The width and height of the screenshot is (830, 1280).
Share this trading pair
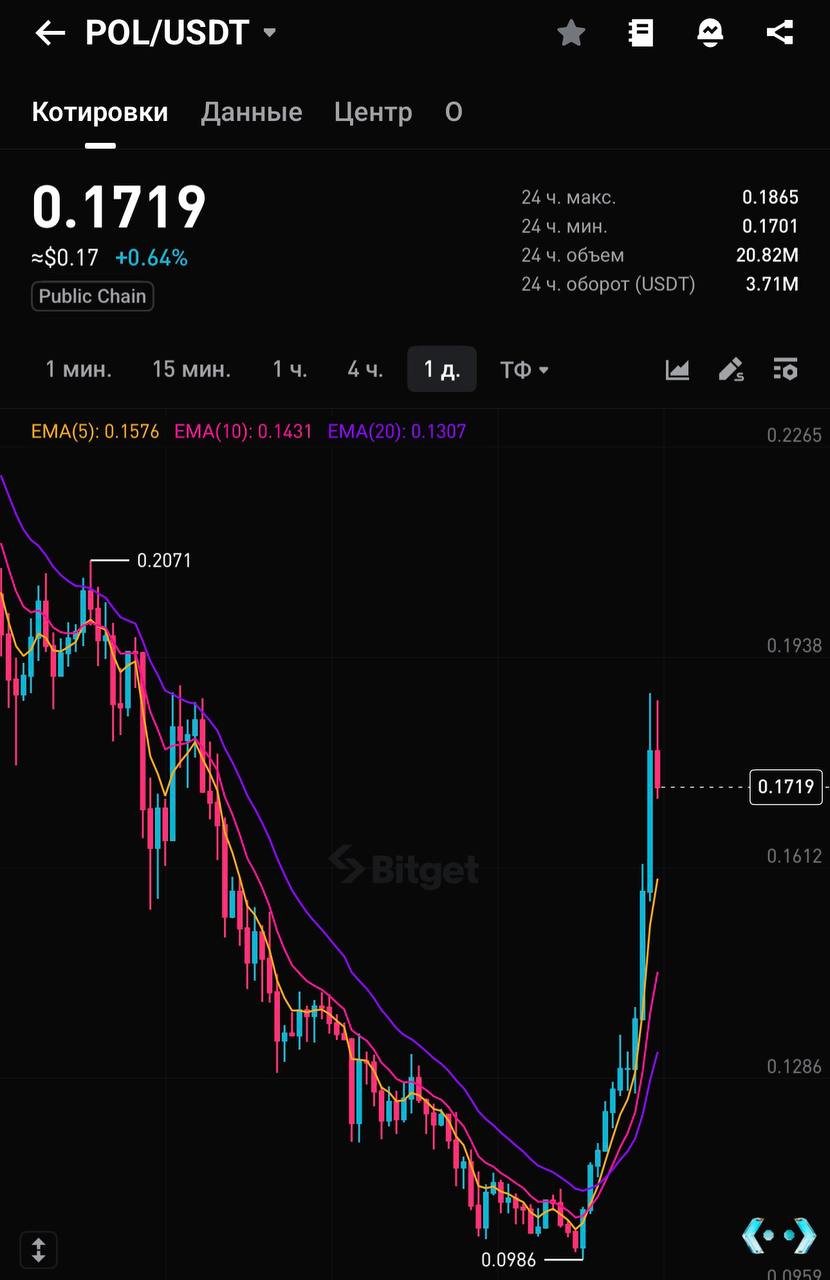tap(779, 33)
